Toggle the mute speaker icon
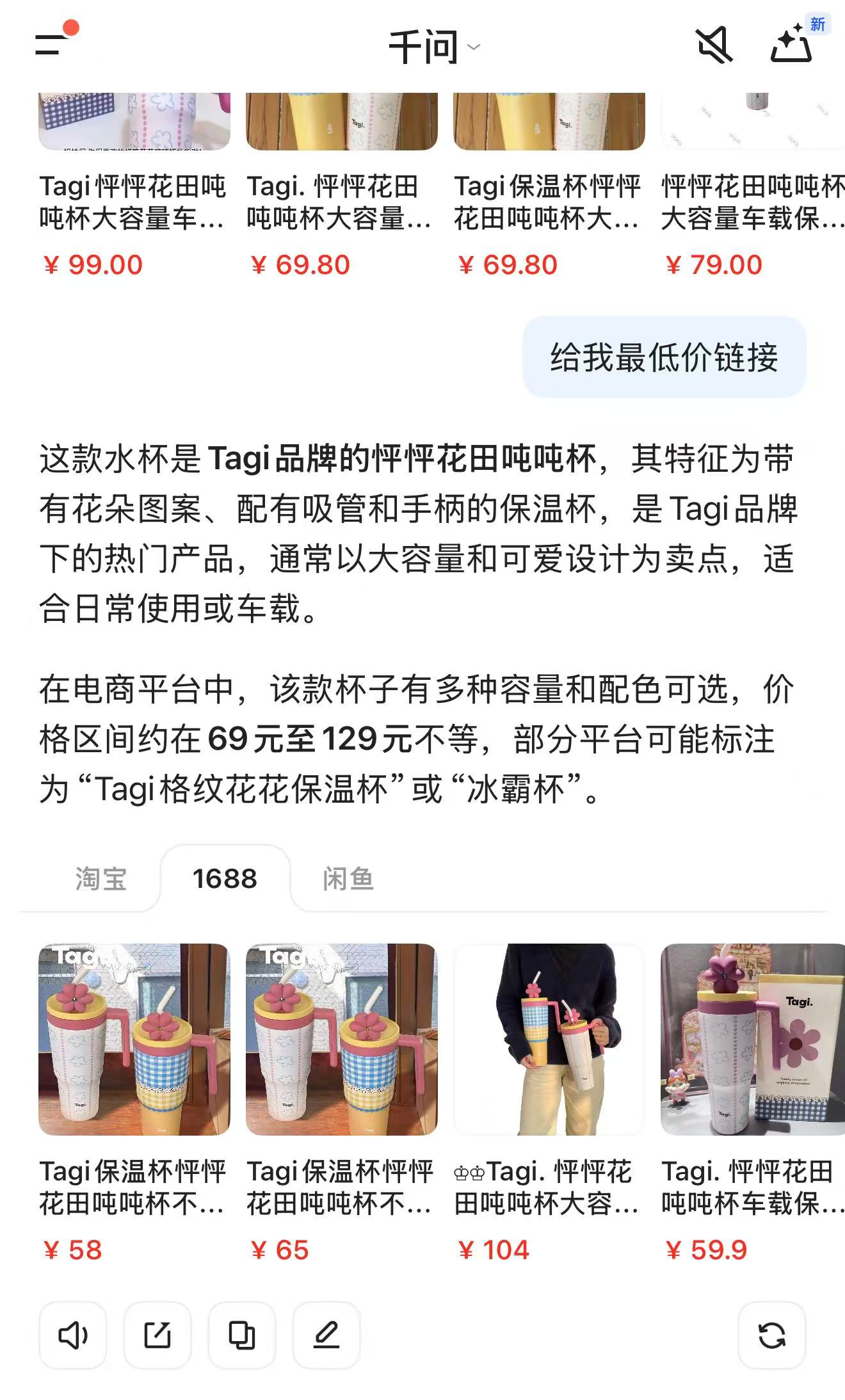Viewport: 845px width, 1400px height. pyautogui.click(x=714, y=45)
